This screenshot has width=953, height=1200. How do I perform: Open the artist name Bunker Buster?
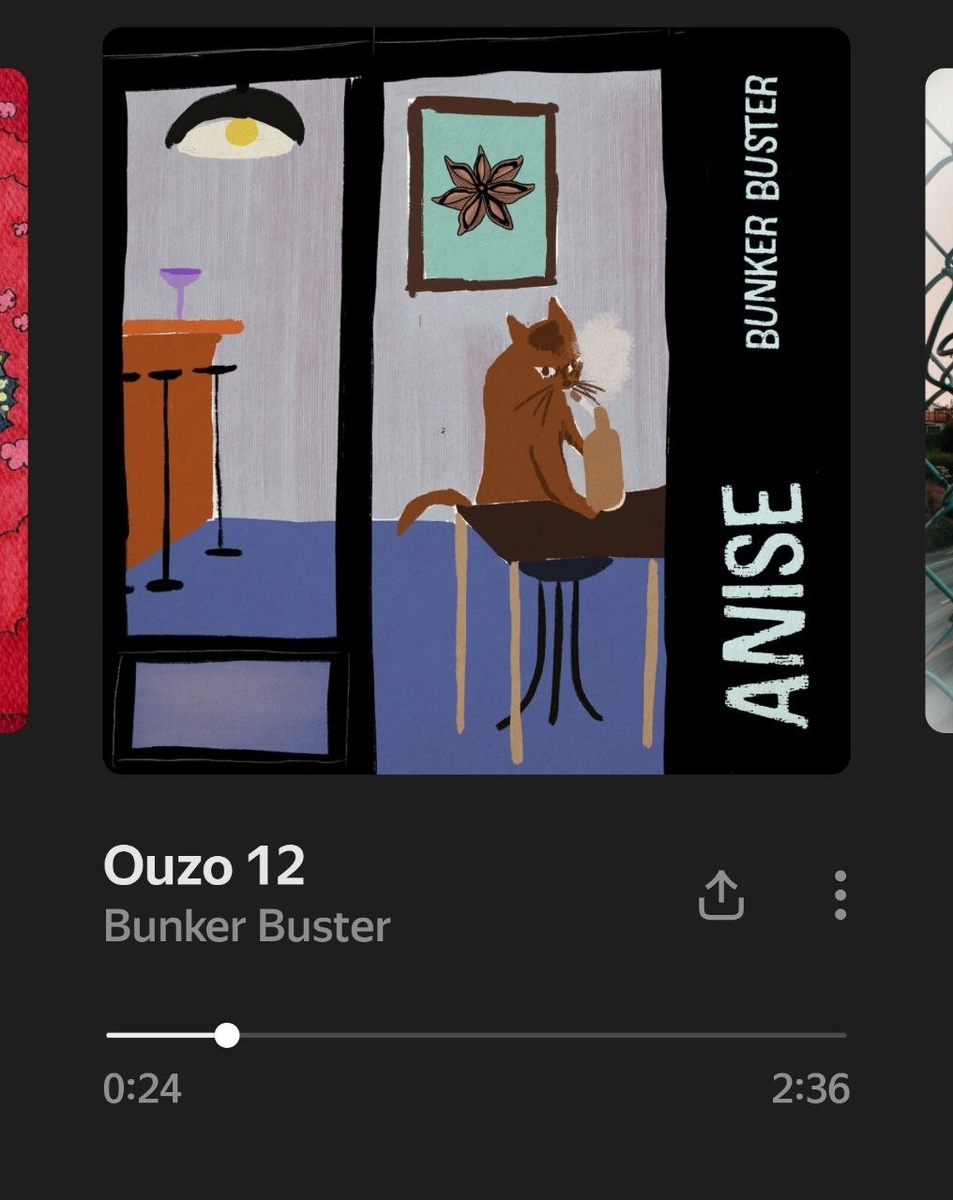coord(247,926)
